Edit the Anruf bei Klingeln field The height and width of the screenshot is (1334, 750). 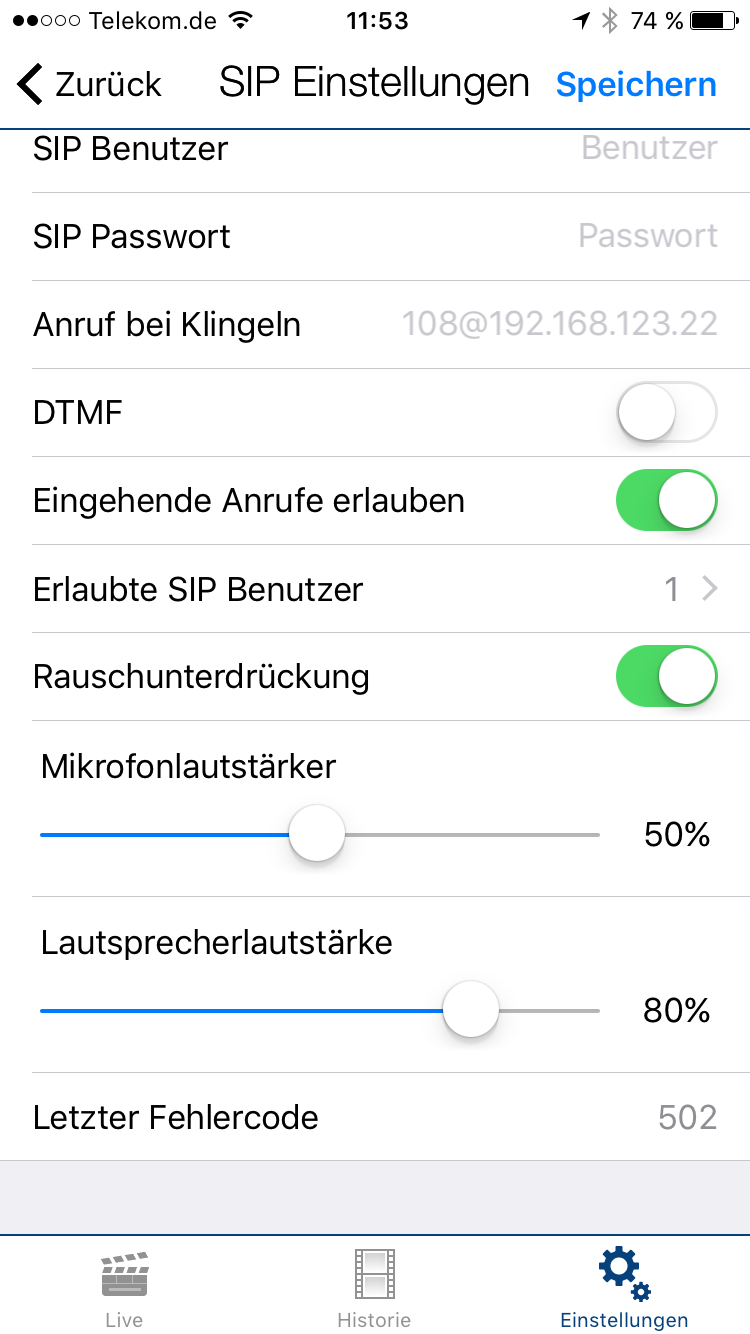tap(559, 325)
